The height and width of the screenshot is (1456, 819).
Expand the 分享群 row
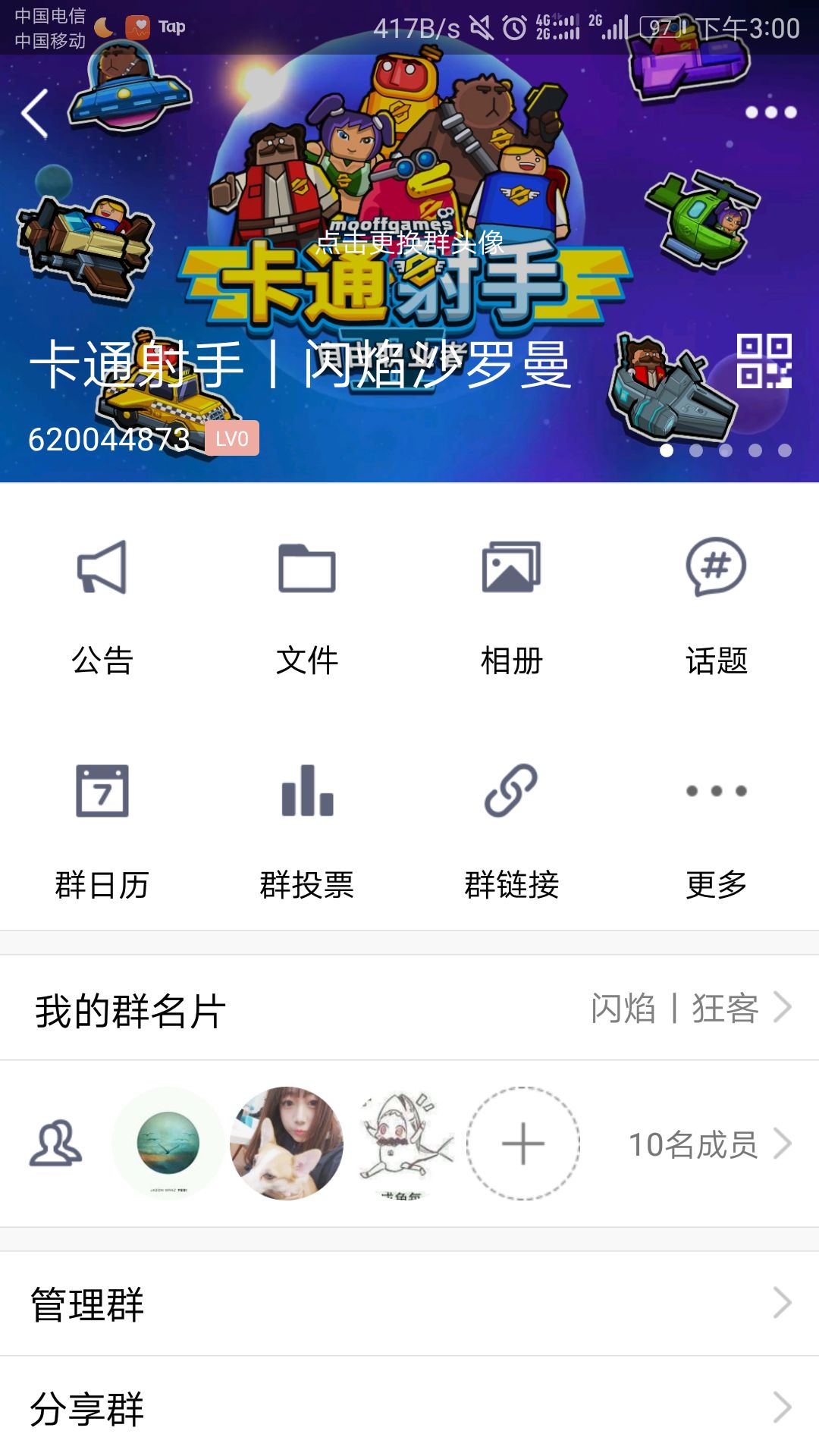tap(409, 1409)
